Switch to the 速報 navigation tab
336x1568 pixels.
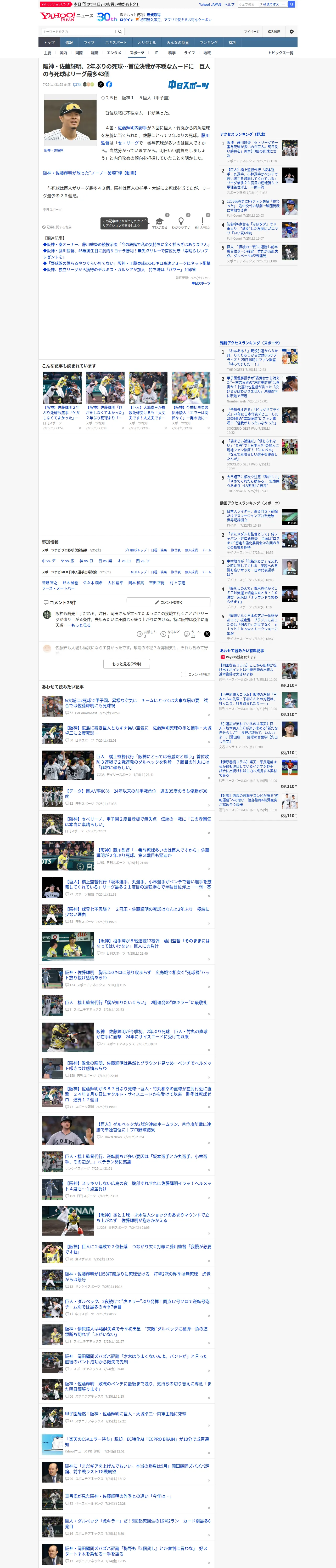pyautogui.click(x=69, y=43)
